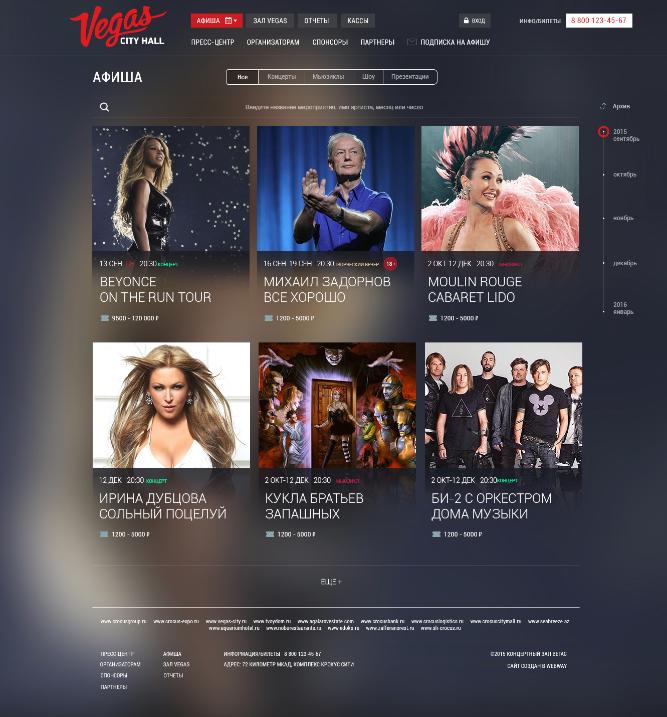Switch to the Шоу tab
This screenshot has height=717, width=667.
point(368,77)
